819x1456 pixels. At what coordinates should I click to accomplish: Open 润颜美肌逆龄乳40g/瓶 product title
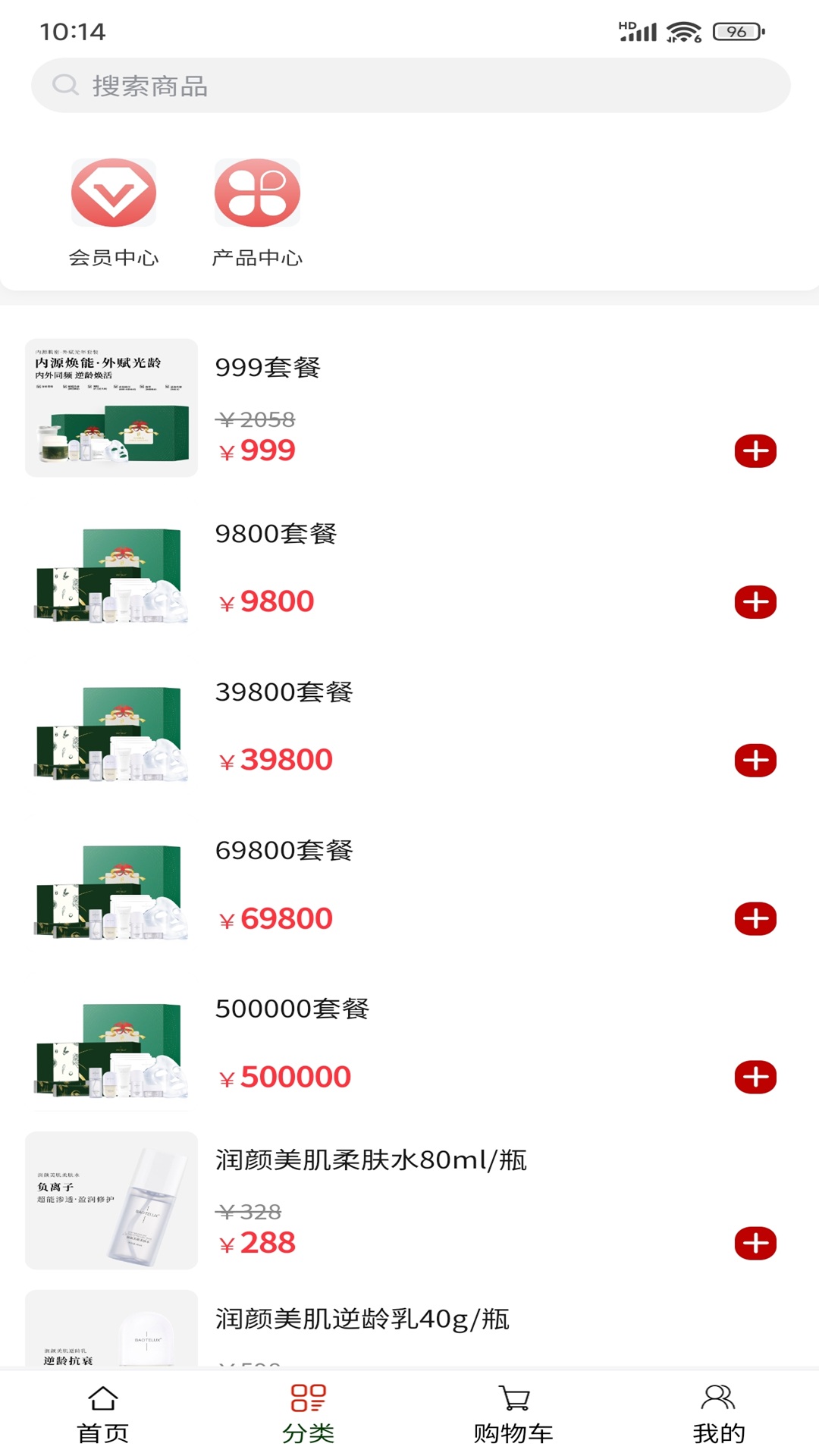(x=362, y=1318)
